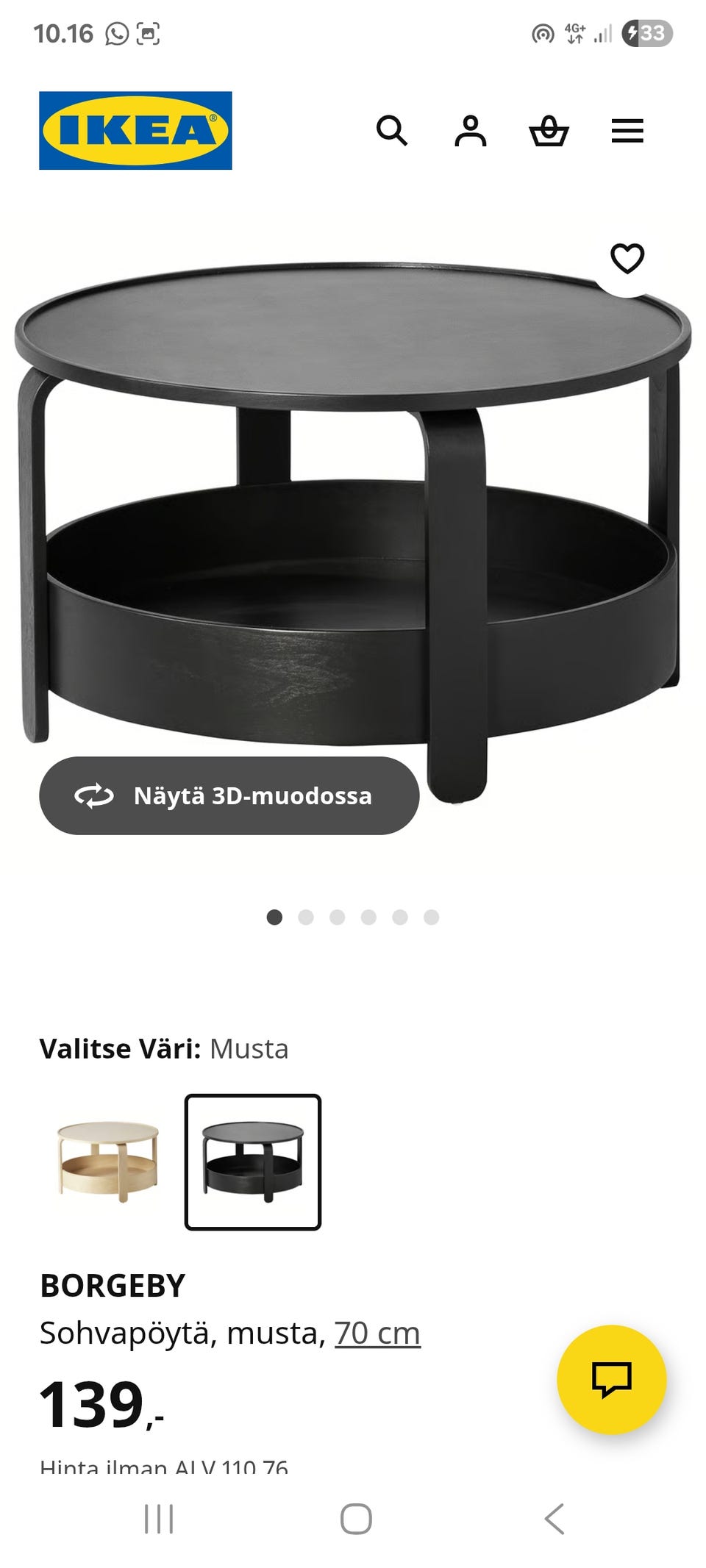Tap the first carousel dot indicator
Screen dimensions: 706x1568
(x=276, y=917)
